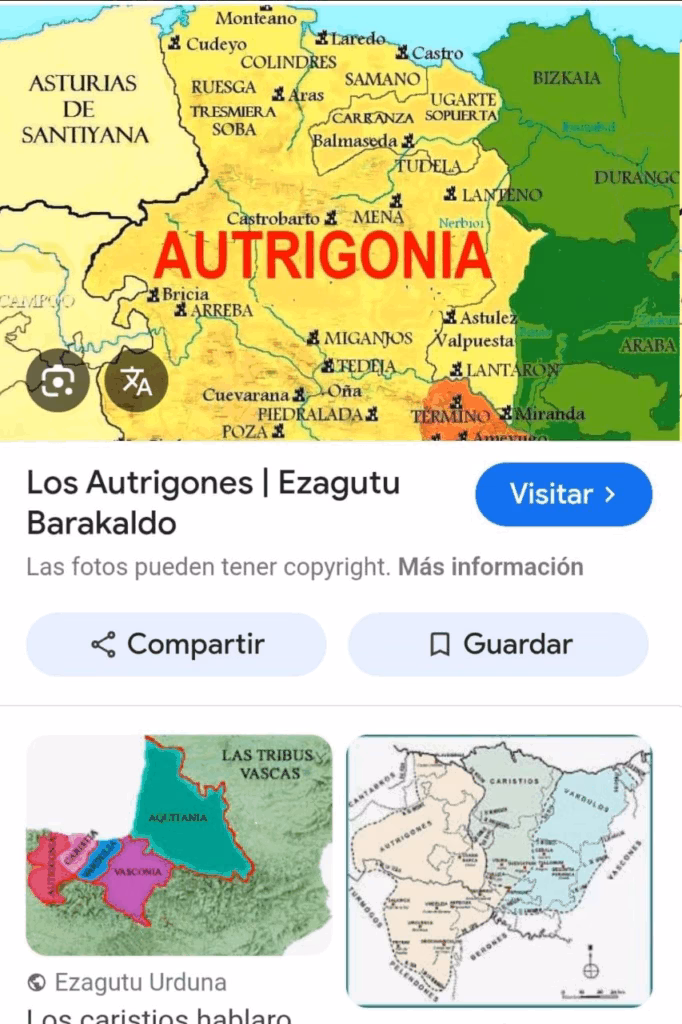Translate the text in the image
Screen dimensions: 682x1024
pyautogui.click(x=136, y=381)
